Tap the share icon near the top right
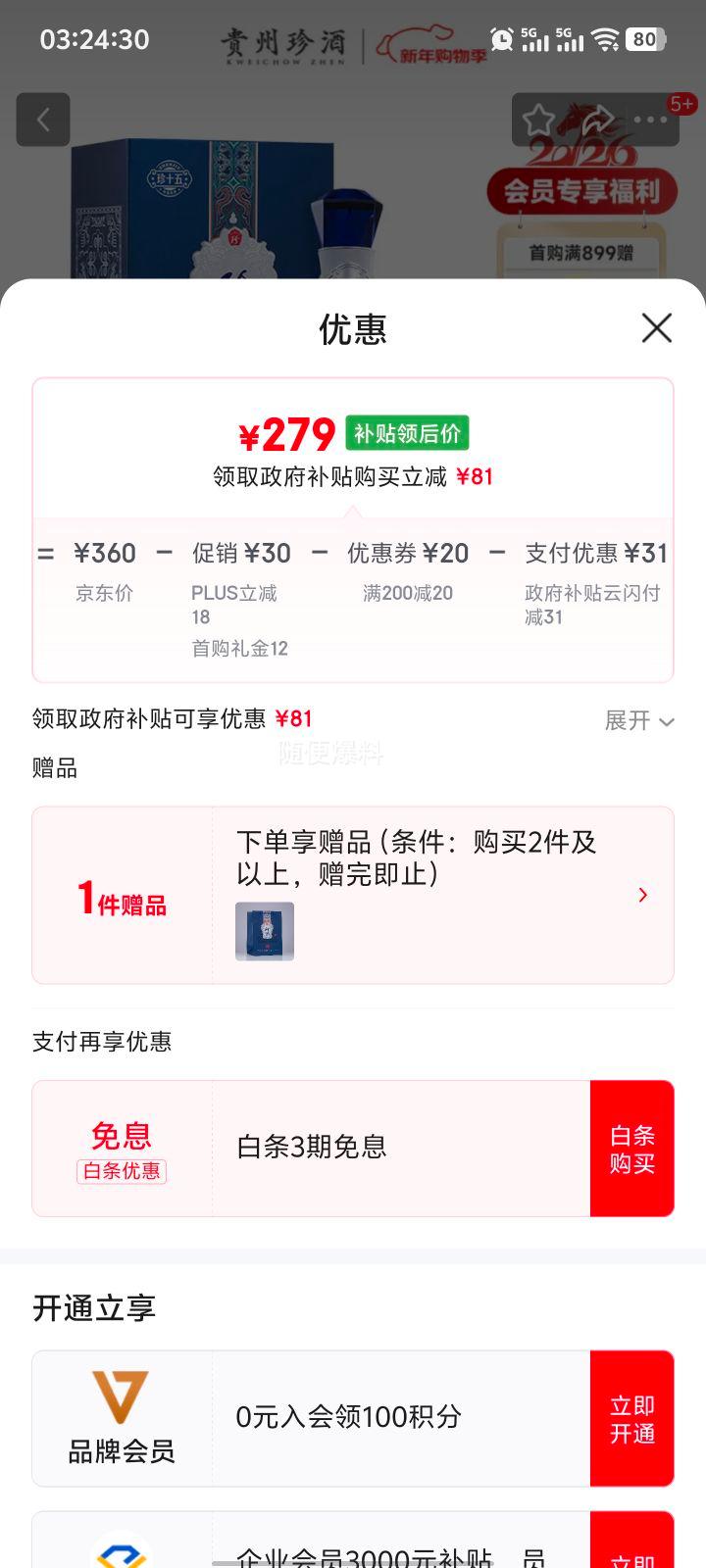The height and width of the screenshot is (1568, 706). pyautogui.click(x=596, y=119)
